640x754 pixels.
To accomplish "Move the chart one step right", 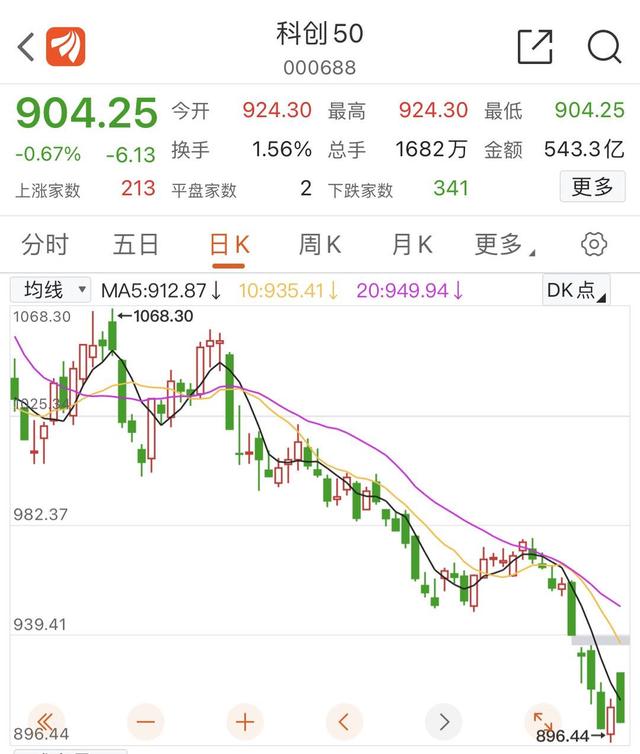I will pos(444,720).
